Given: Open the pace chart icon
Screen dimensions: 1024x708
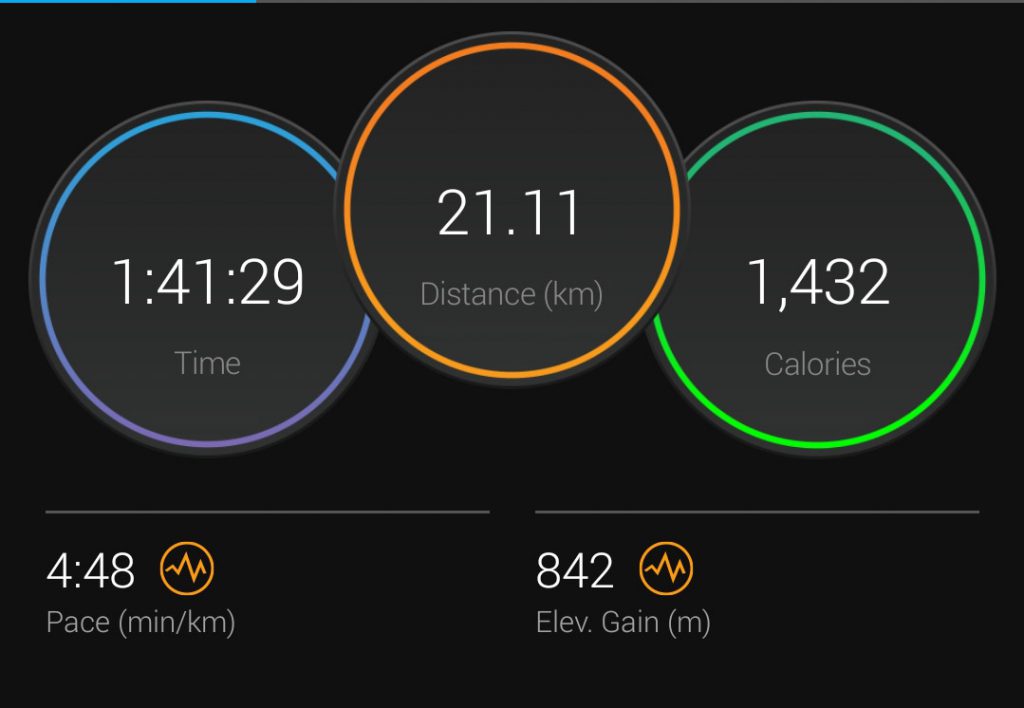Looking at the screenshot, I should click(187, 570).
